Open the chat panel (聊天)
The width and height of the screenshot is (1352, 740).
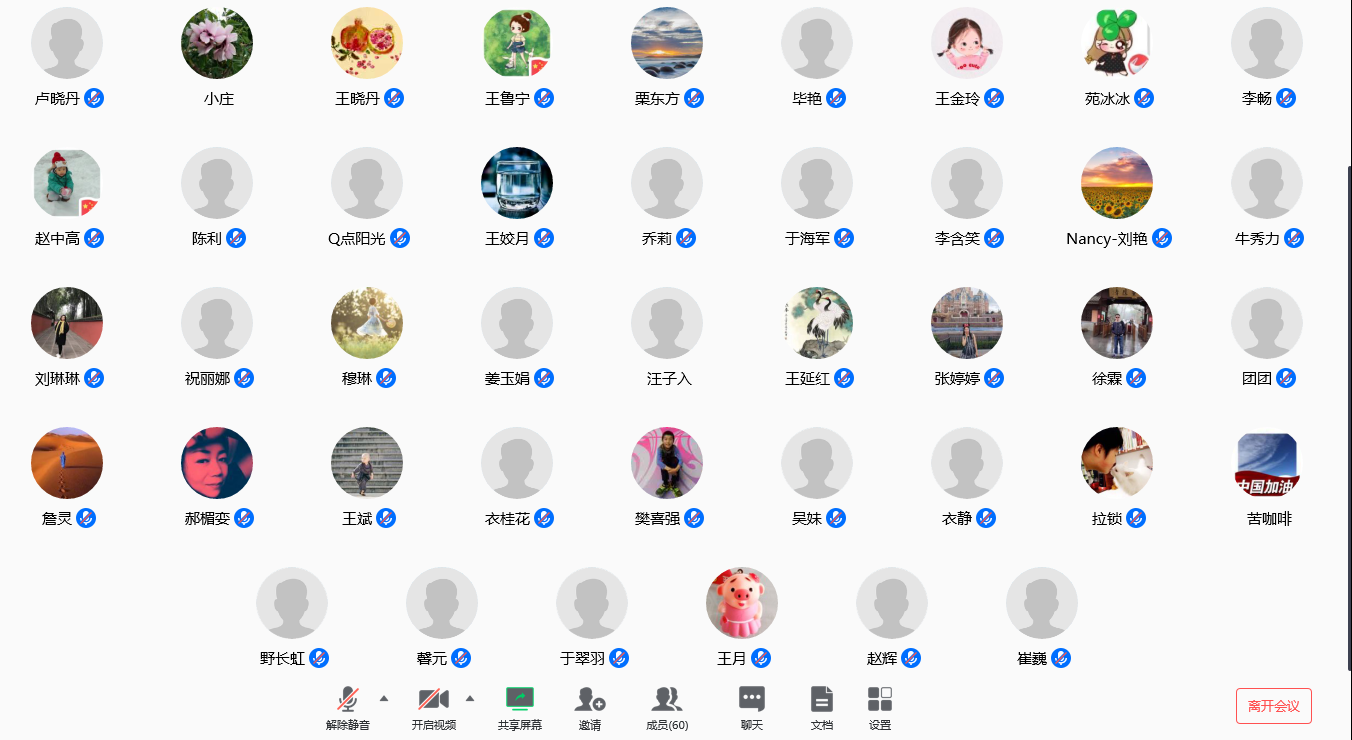pos(752,706)
